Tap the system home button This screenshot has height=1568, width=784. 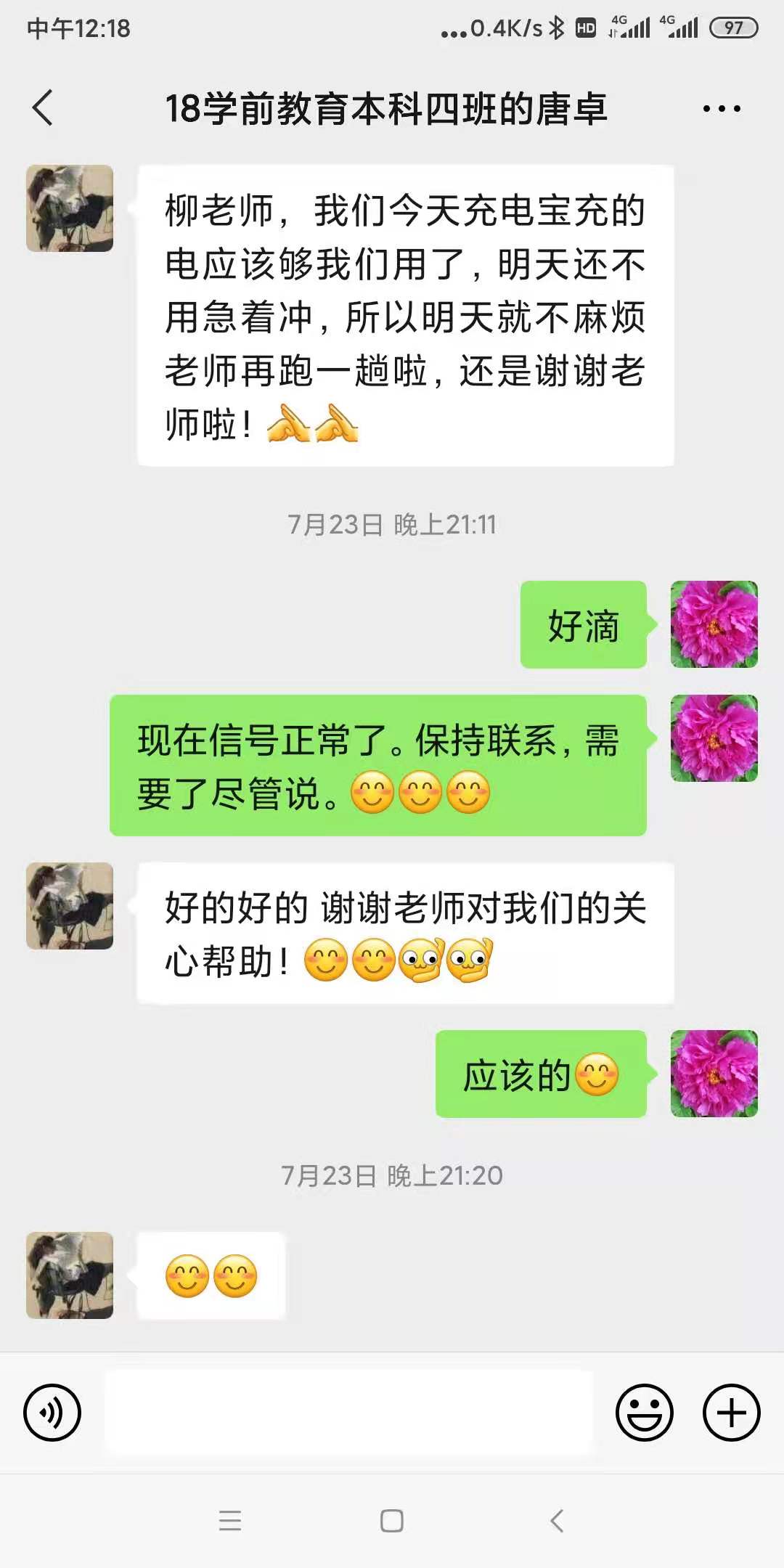click(392, 1521)
